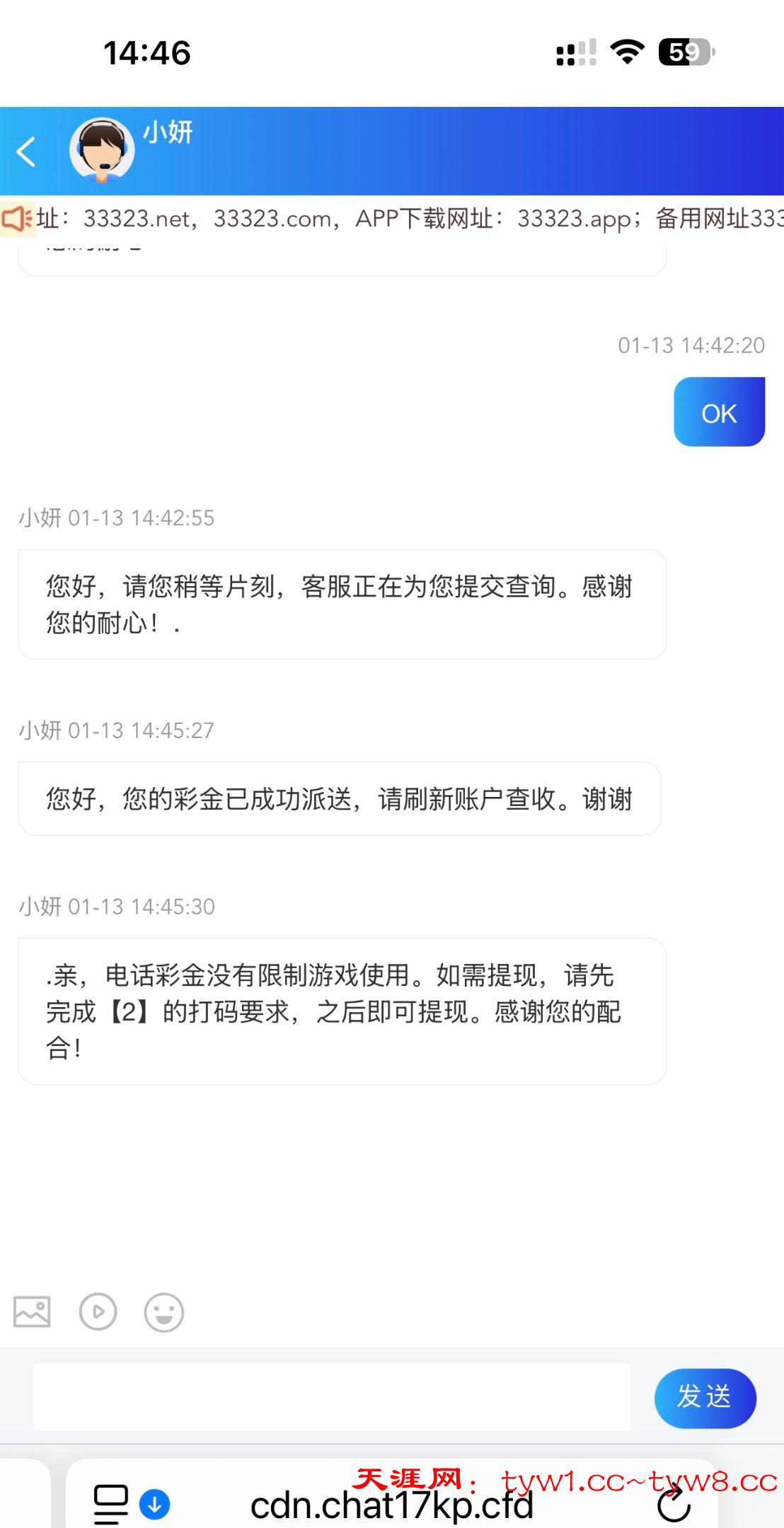Image resolution: width=784 pixels, height=1528 pixels.
Task: Focus the message input field
Action: 331,1397
